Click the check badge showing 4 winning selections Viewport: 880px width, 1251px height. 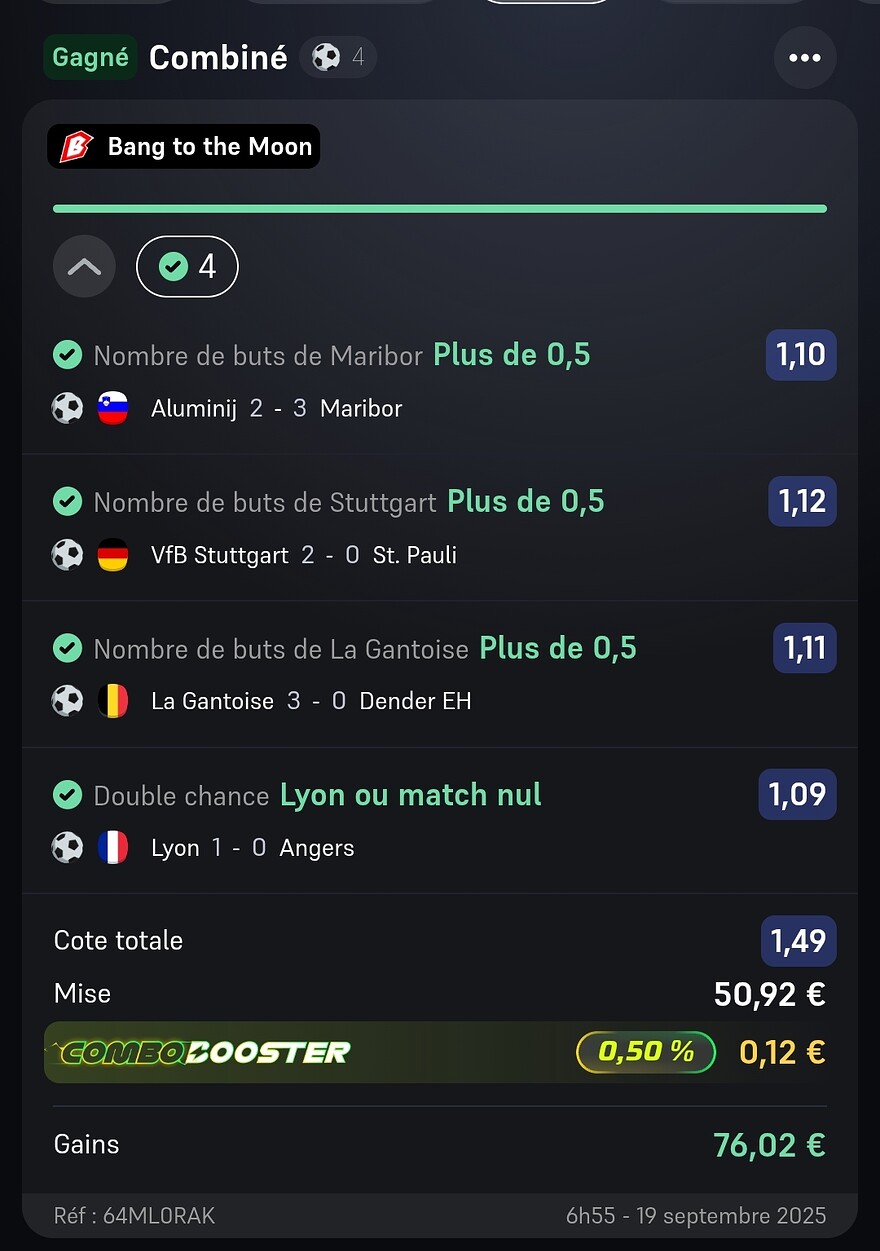click(x=187, y=266)
